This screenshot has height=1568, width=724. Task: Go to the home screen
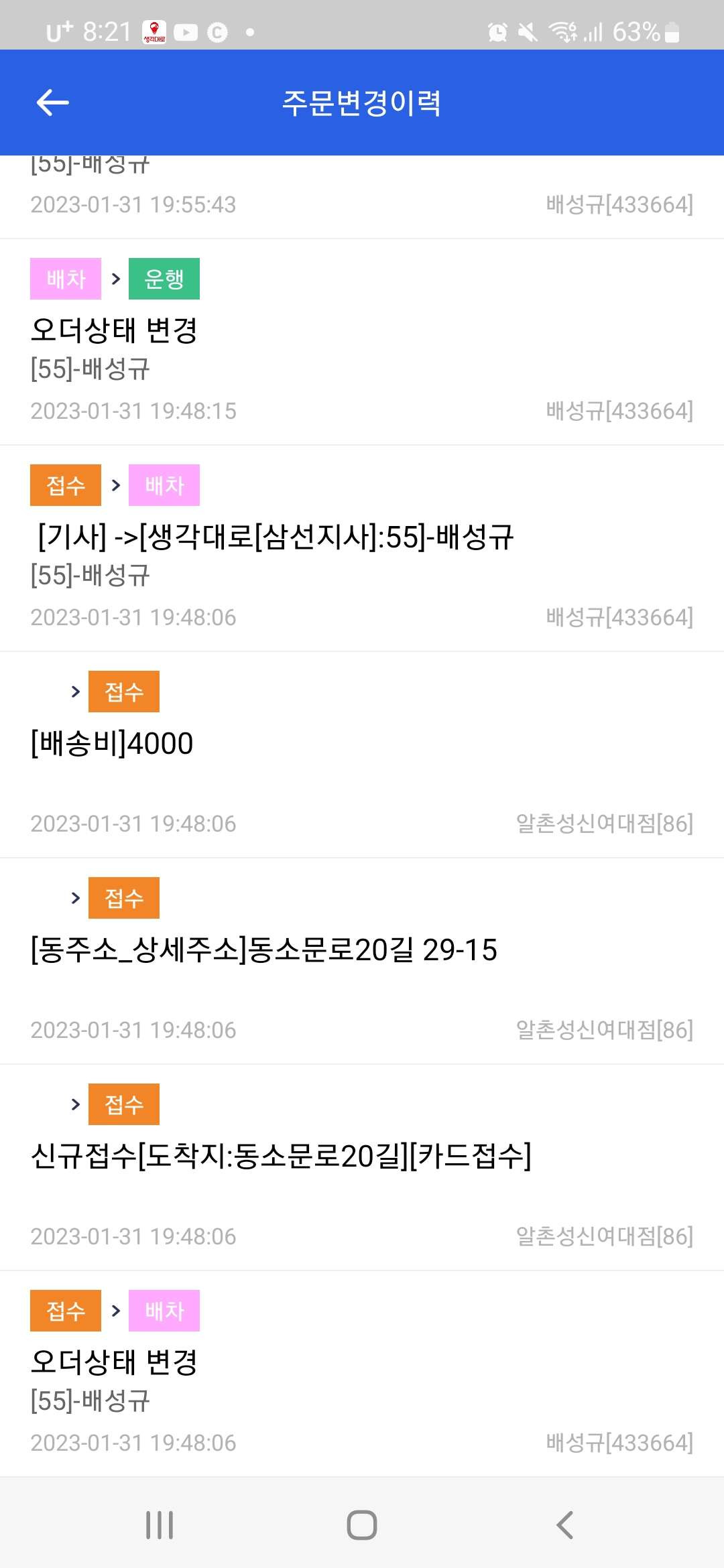tap(362, 1524)
